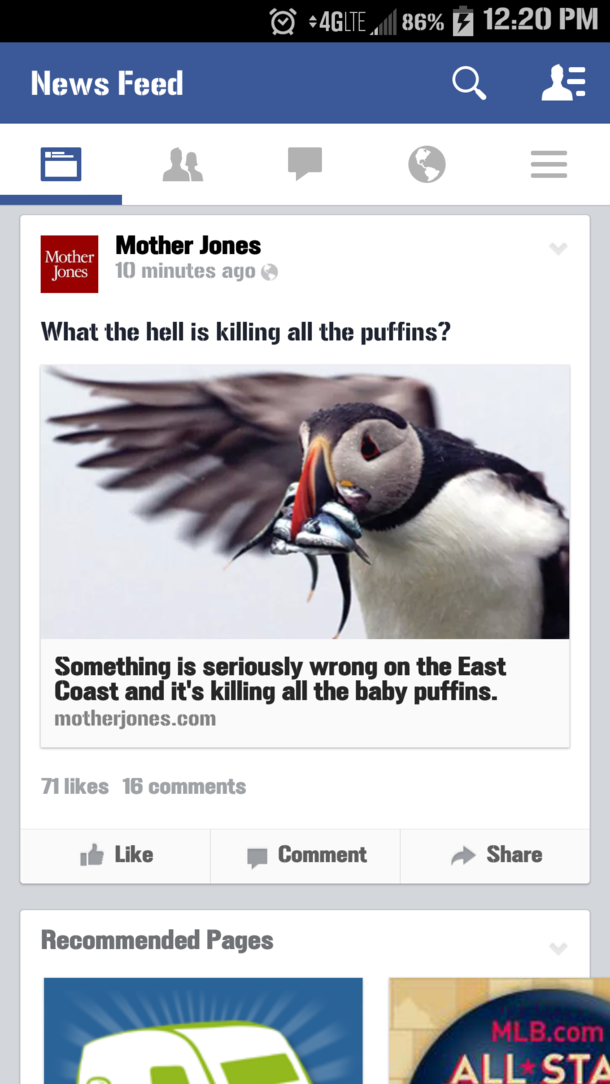This screenshot has width=610, height=1084.
Task: Share the Mother Jones puffin post
Action: [496, 855]
